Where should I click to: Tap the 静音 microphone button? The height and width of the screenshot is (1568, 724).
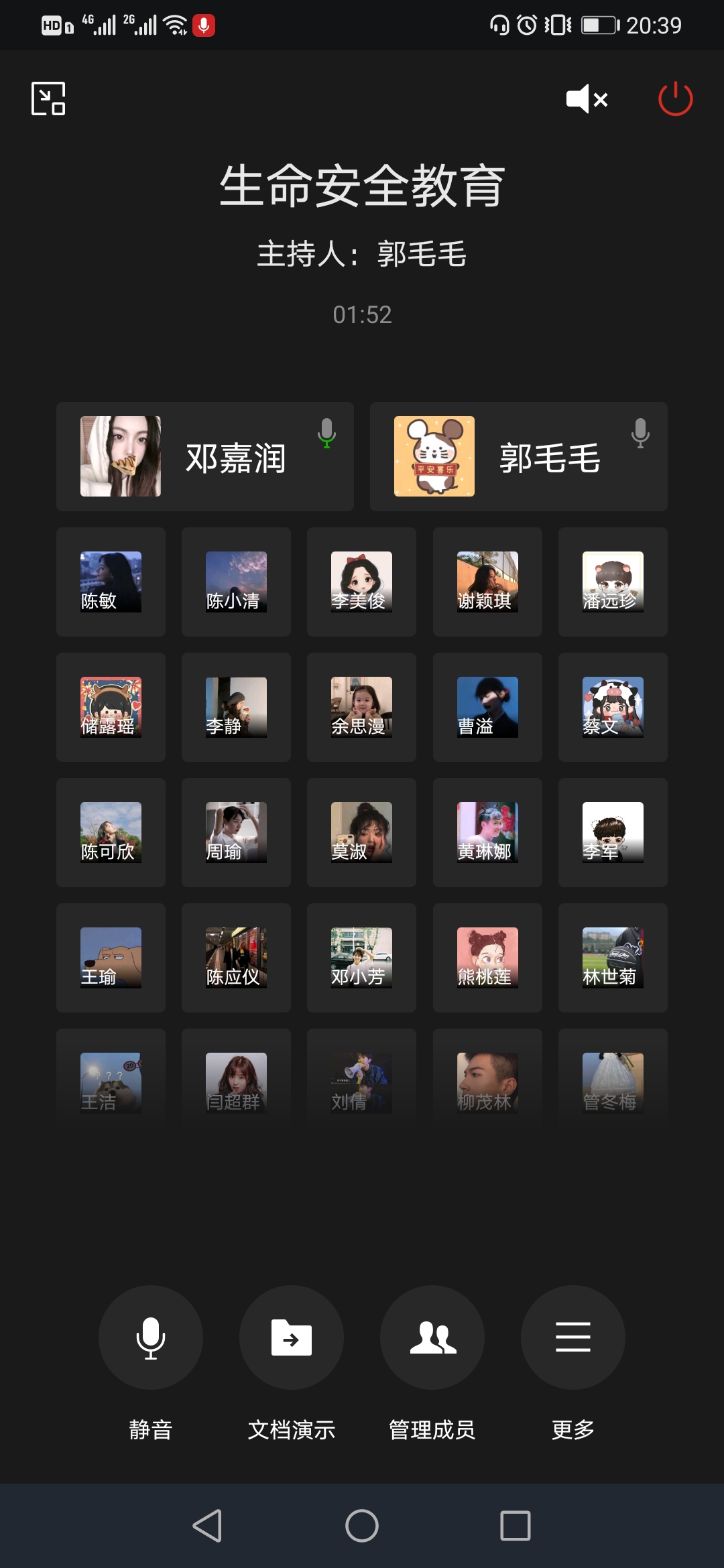click(151, 1337)
